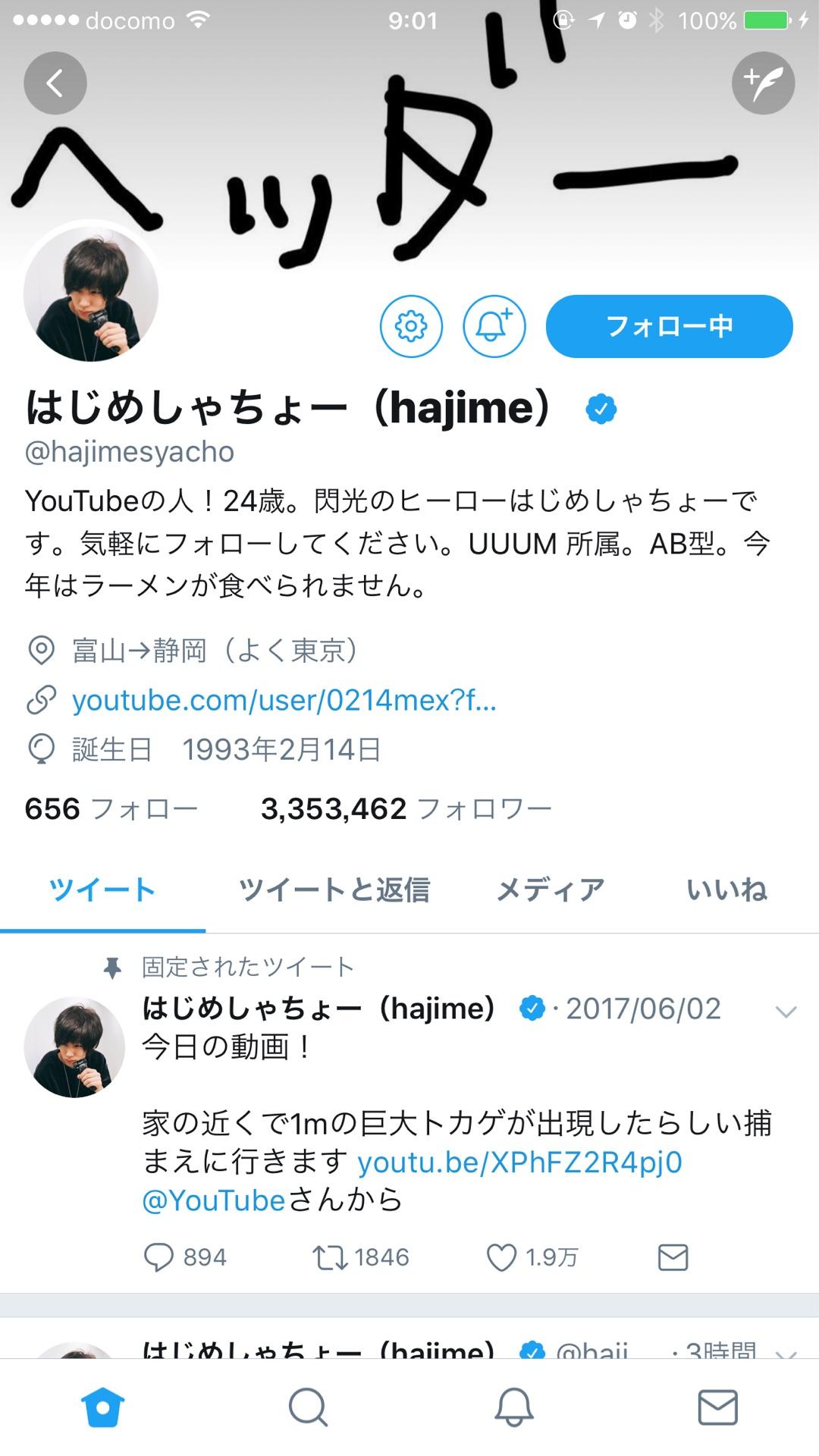Like the pinned tweet
819x1456 pixels.
pyautogui.click(x=501, y=1257)
